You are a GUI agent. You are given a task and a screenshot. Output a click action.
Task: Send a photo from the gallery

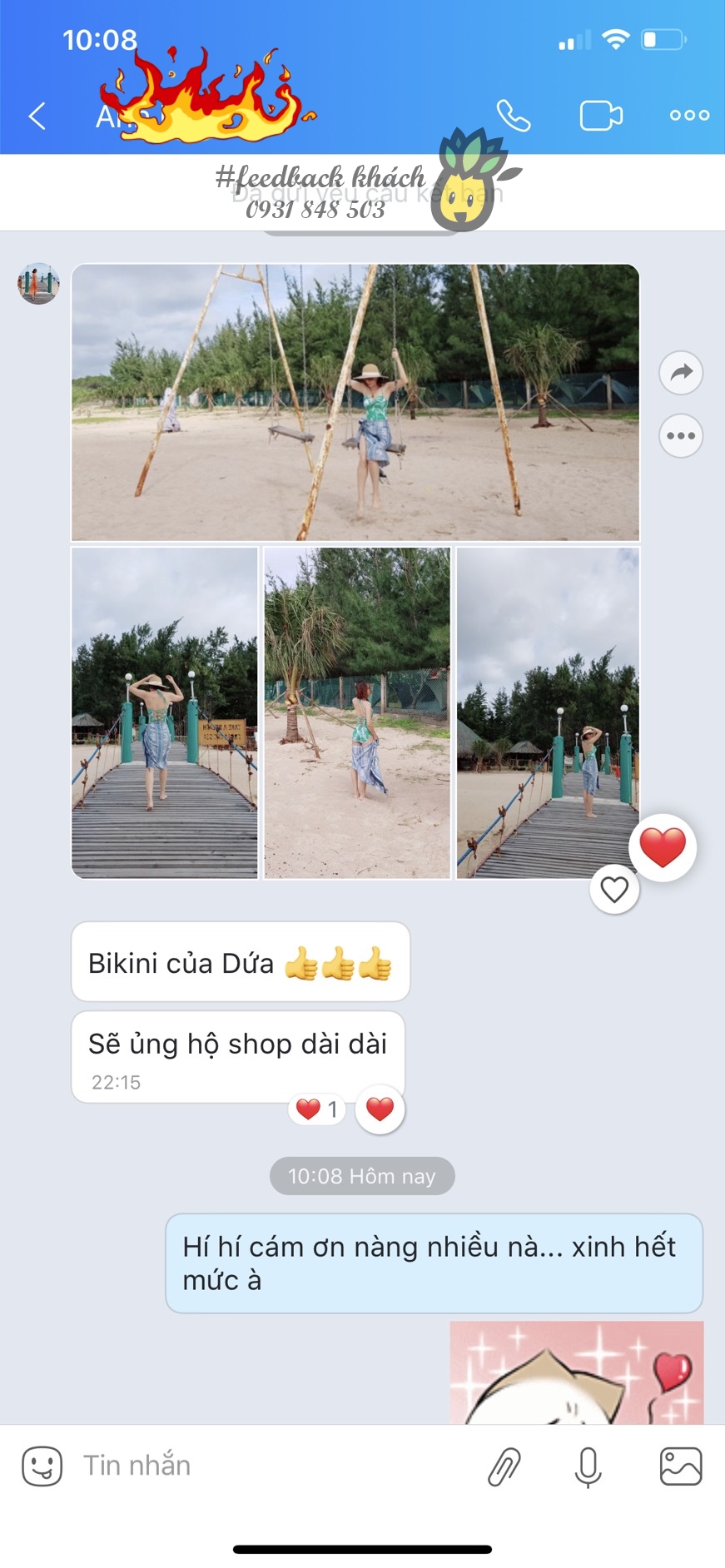(680, 1466)
